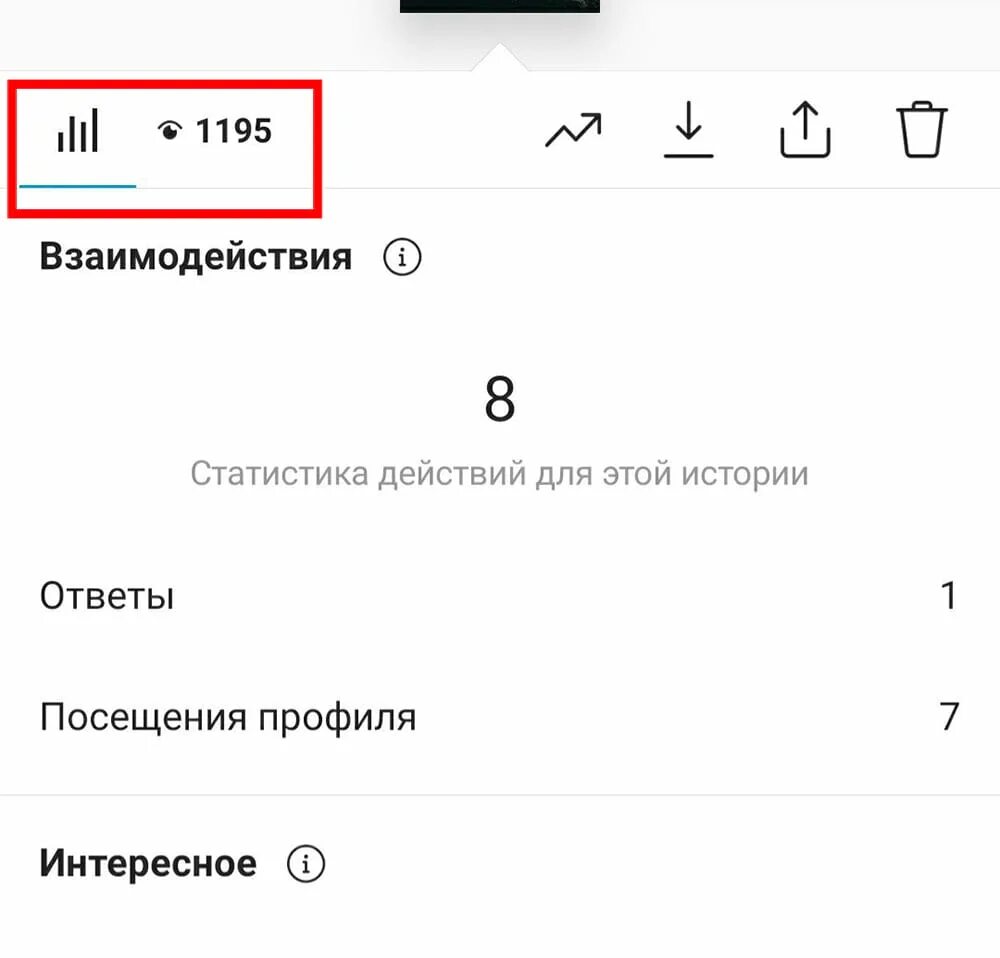Delete this story with the trash icon
This screenshot has height=958, width=1000.
922,131
